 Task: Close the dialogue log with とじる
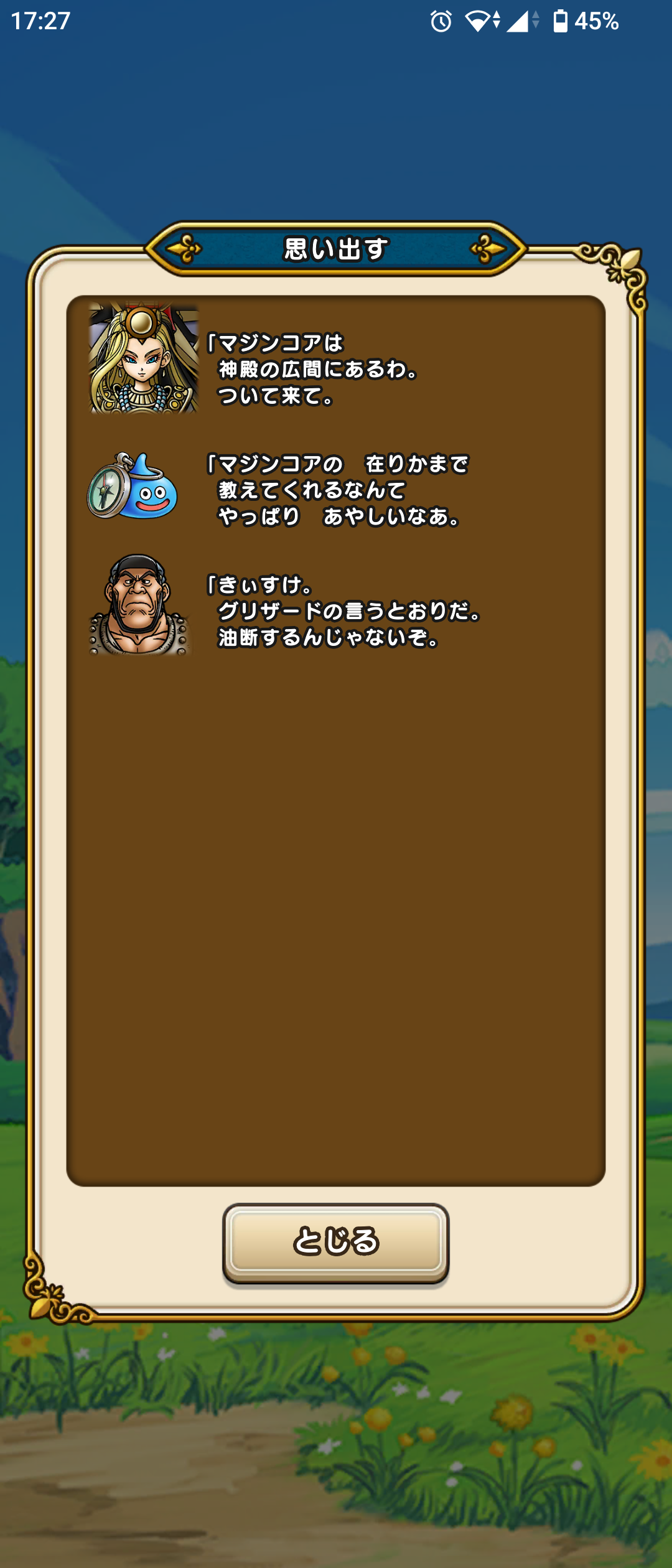(335, 1241)
